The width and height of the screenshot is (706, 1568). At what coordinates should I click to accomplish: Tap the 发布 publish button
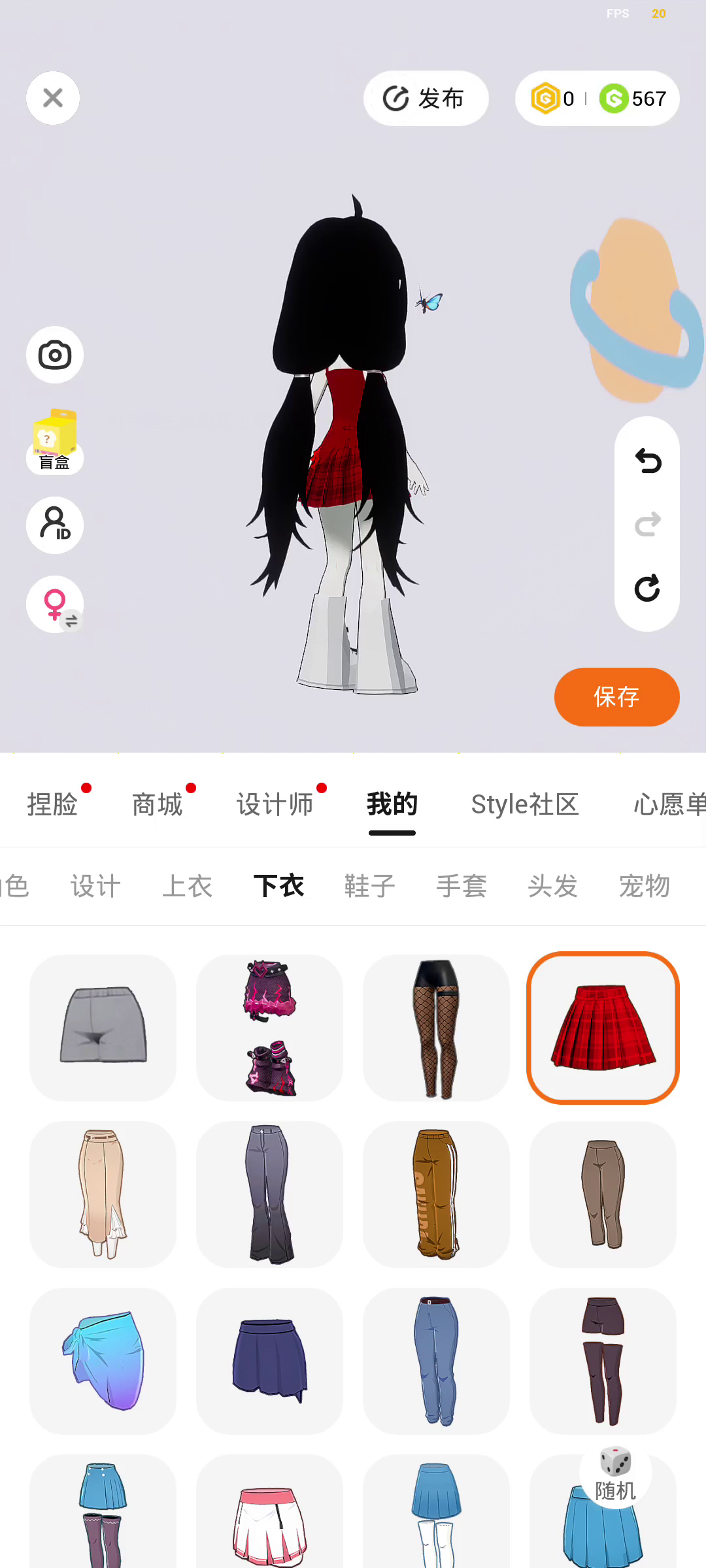tap(426, 99)
